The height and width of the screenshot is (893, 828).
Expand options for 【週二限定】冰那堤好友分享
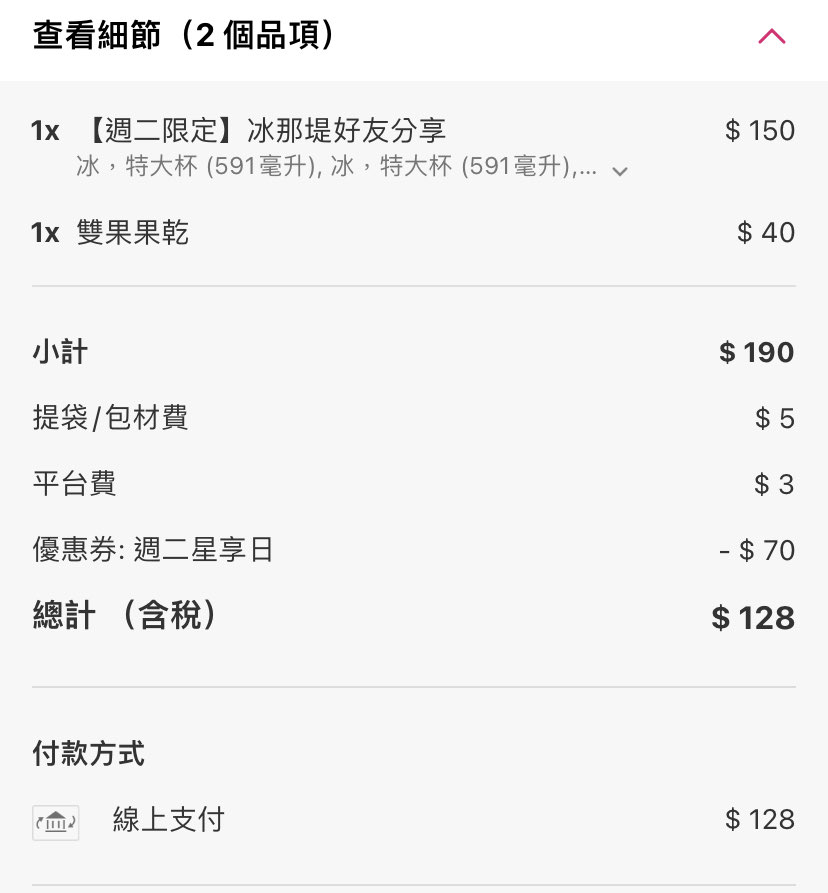(620, 171)
